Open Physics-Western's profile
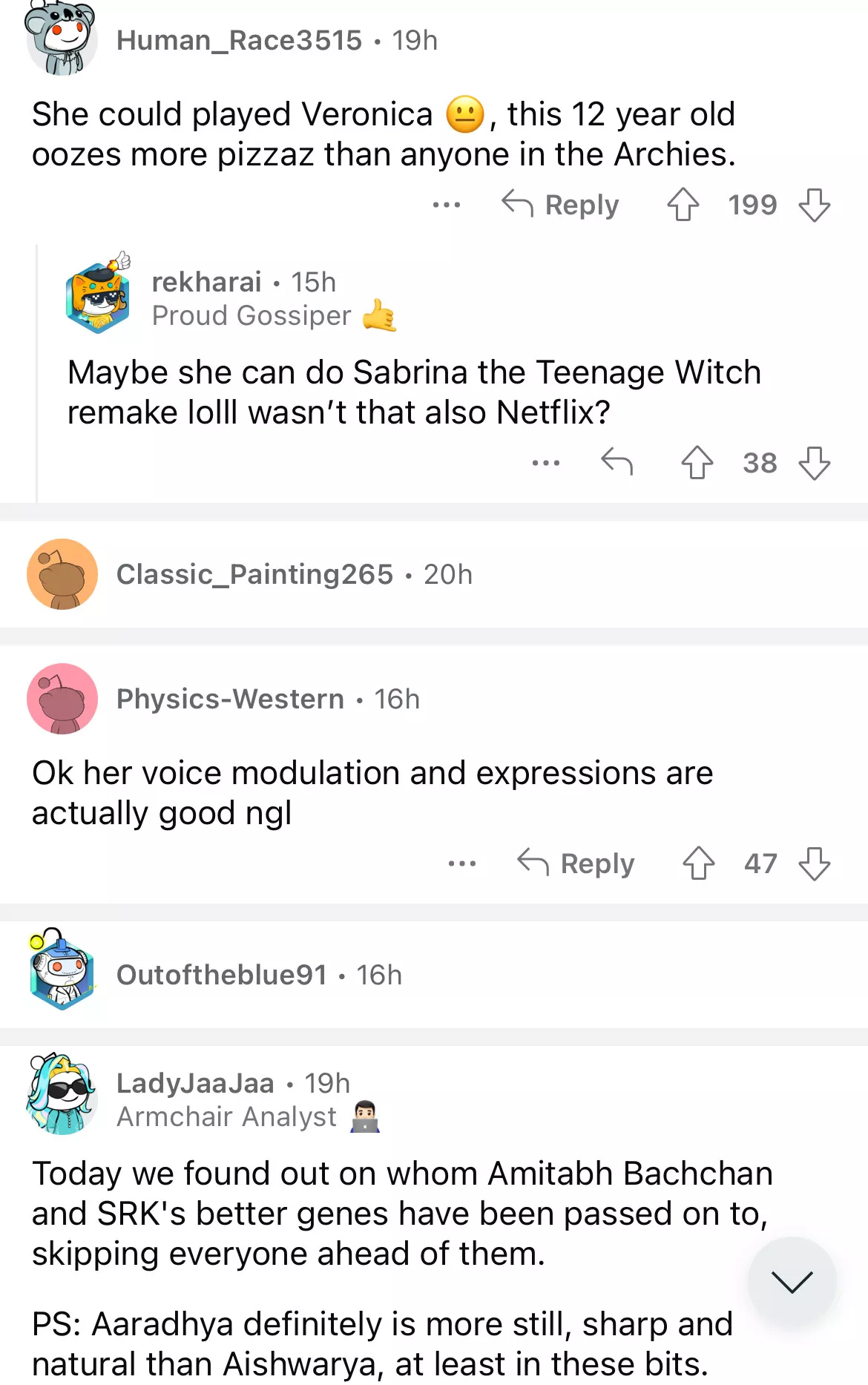This screenshot has height=1385, width=868. pos(230,699)
